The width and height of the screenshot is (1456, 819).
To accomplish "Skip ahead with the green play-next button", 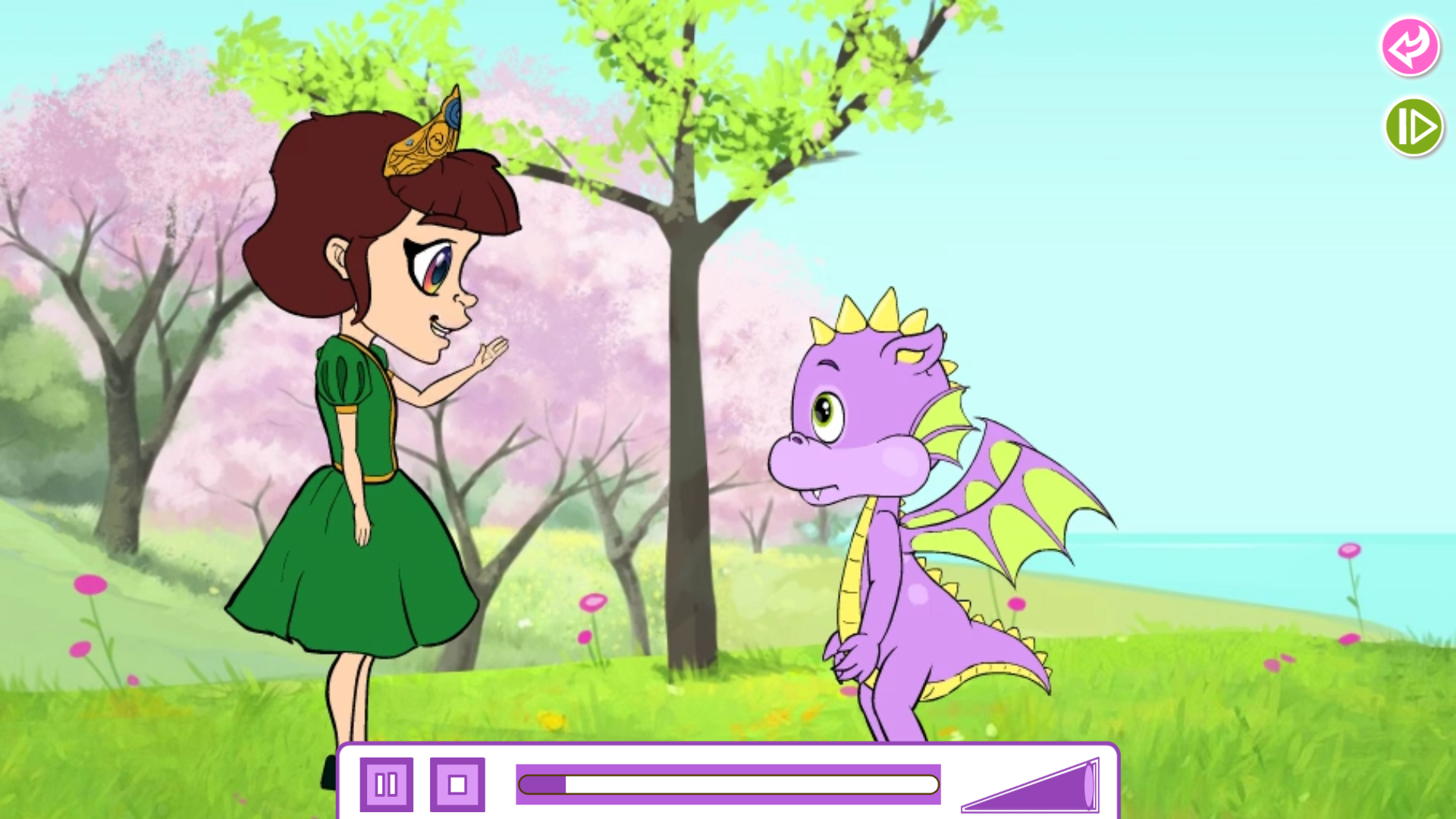I will coord(1414,127).
